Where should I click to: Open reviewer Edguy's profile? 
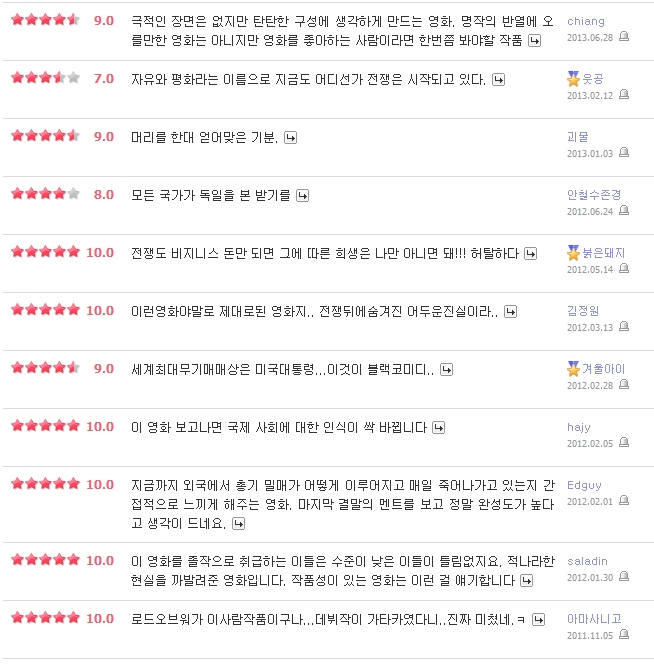pos(584,485)
